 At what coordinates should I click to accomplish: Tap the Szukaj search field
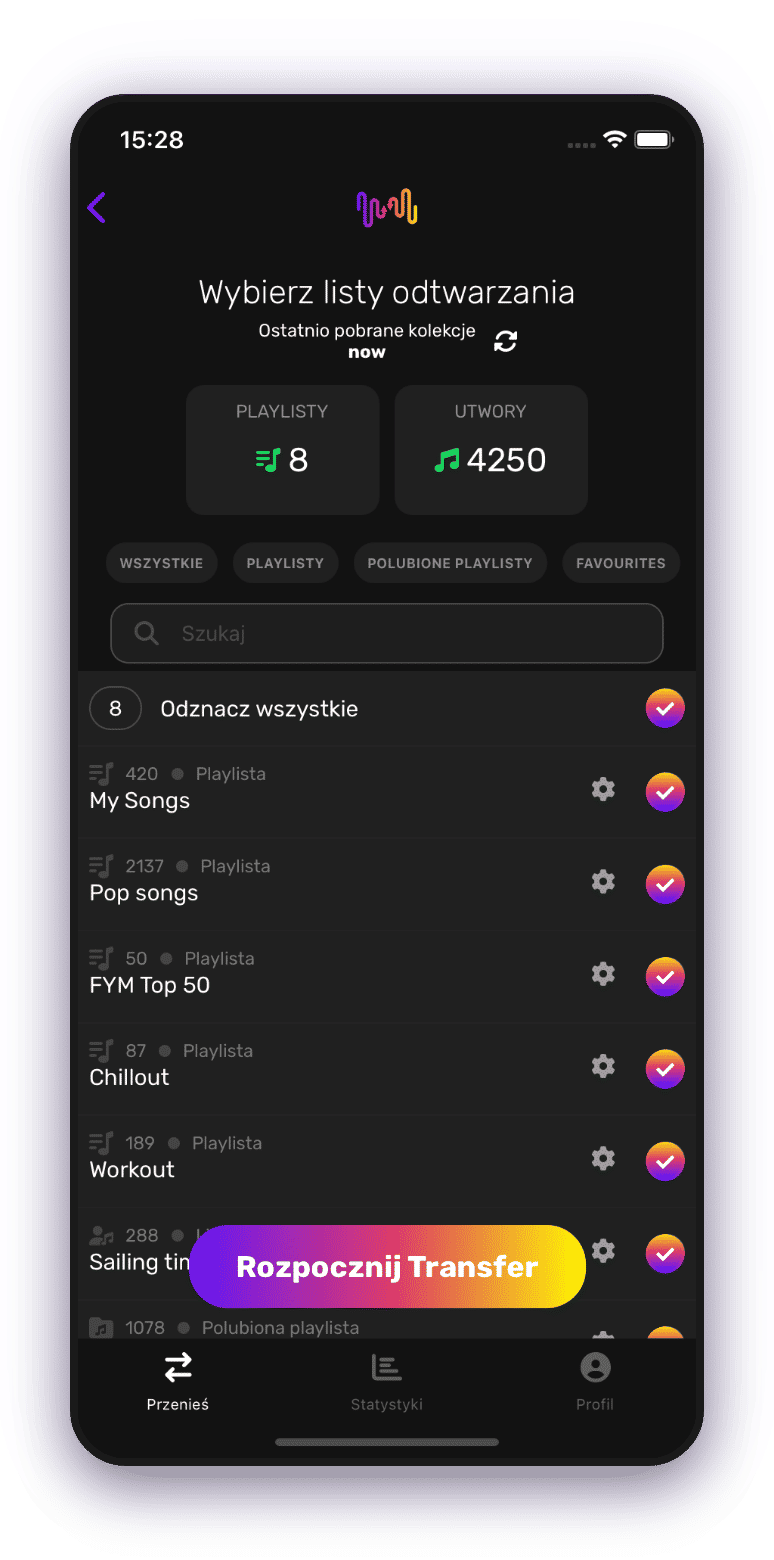pyautogui.click(x=387, y=633)
